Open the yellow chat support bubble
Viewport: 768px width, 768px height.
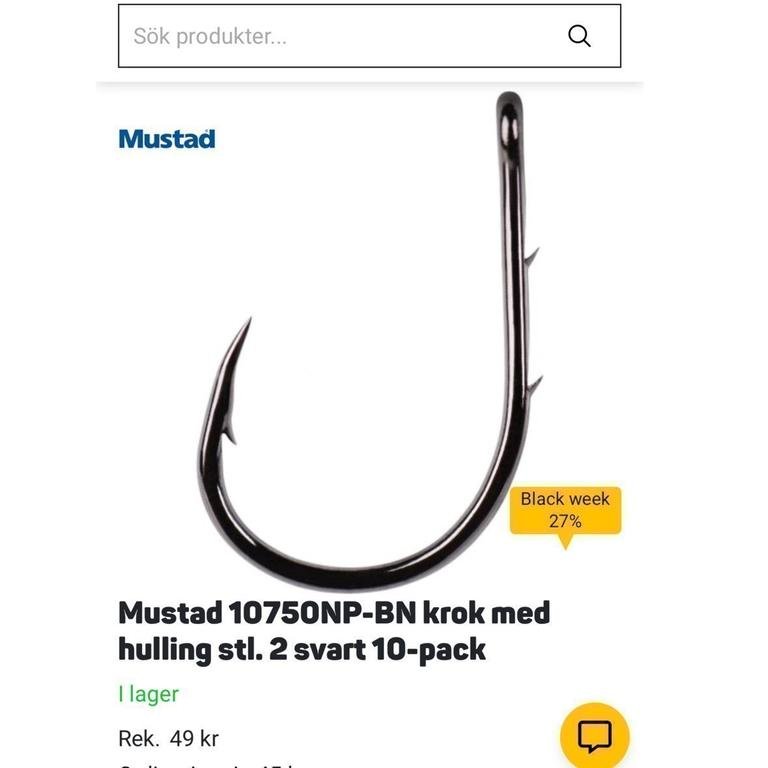pyautogui.click(x=594, y=735)
